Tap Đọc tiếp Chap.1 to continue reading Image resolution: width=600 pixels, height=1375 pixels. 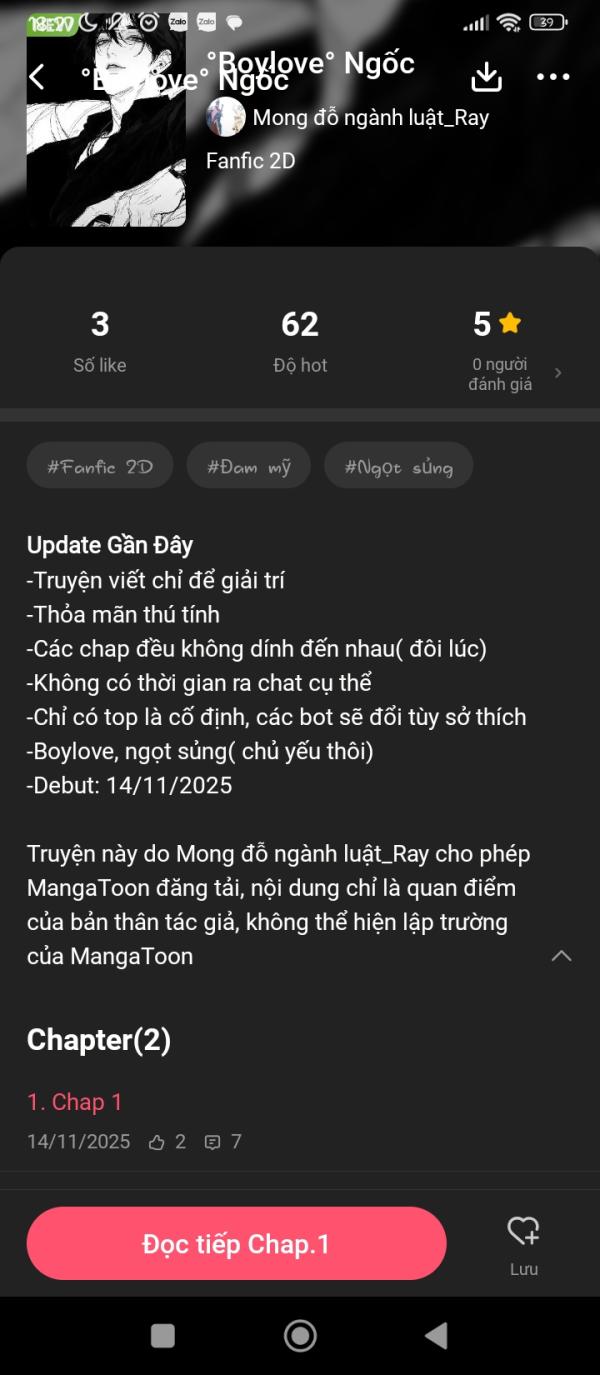pyautogui.click(x=236, y=1244)
